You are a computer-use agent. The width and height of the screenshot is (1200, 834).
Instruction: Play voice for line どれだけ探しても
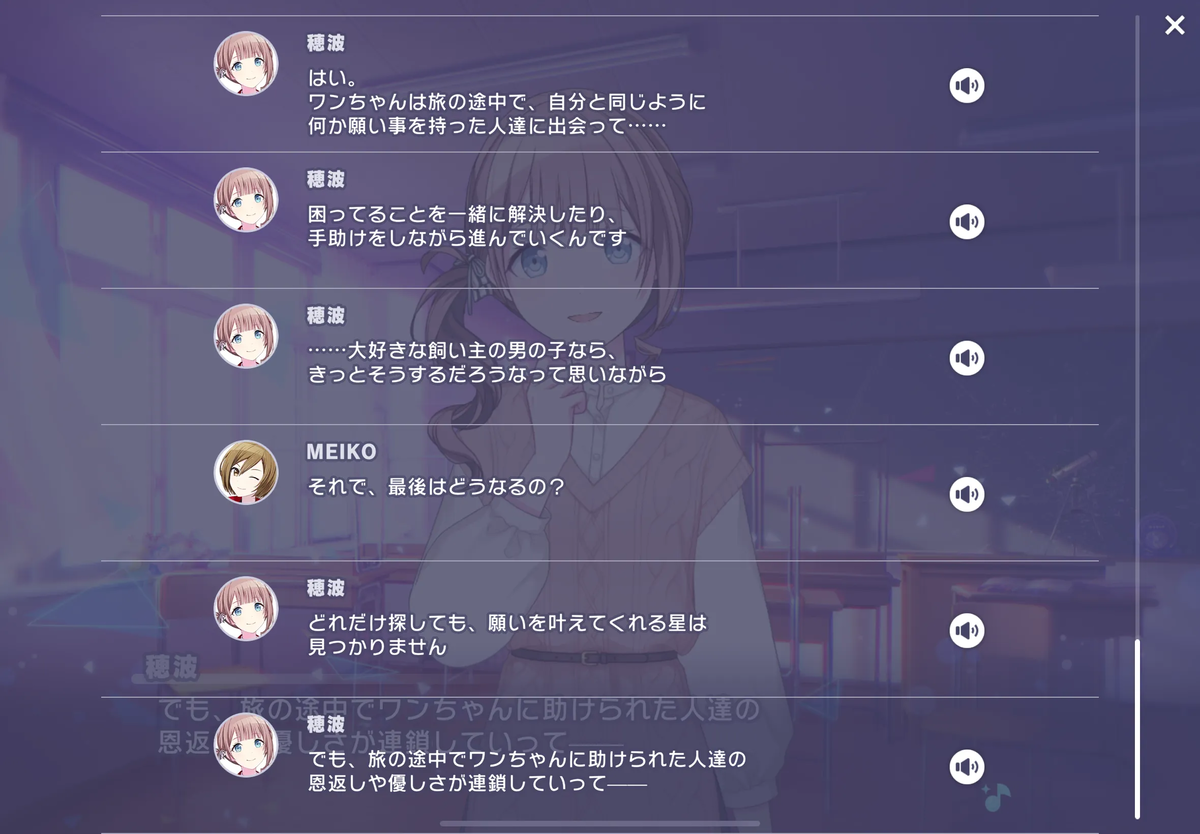[967, 631]
